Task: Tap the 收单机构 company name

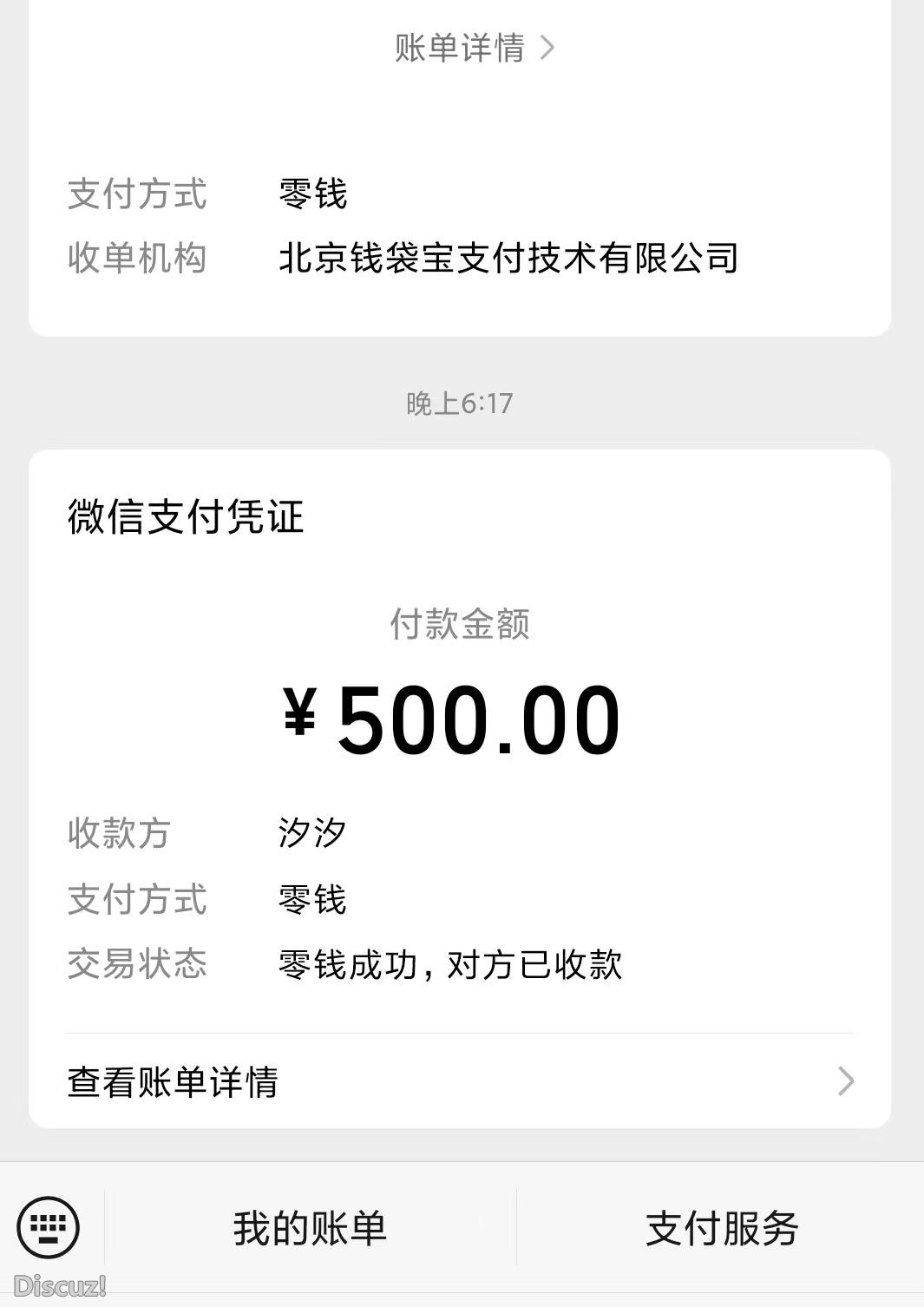Action: click(x=507, y=256)
